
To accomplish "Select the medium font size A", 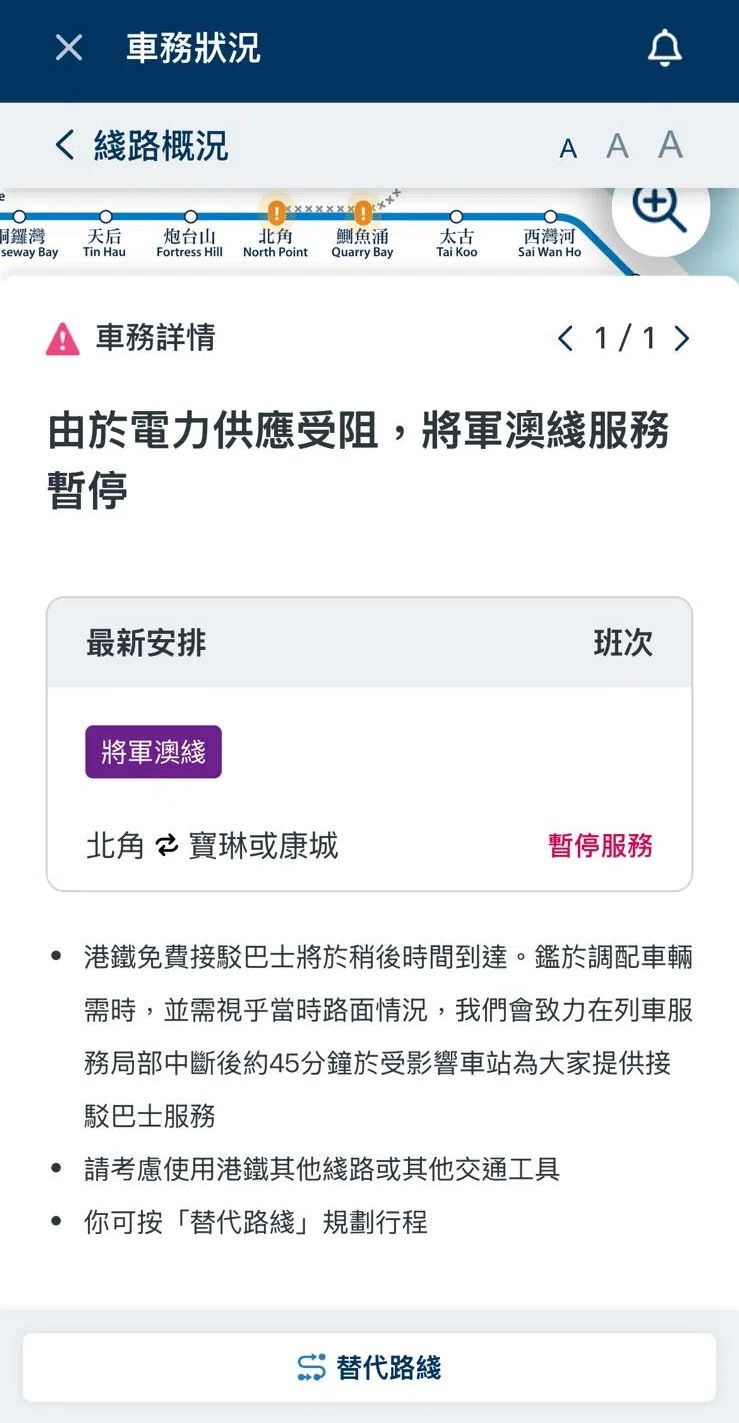I will coord(618,147).
